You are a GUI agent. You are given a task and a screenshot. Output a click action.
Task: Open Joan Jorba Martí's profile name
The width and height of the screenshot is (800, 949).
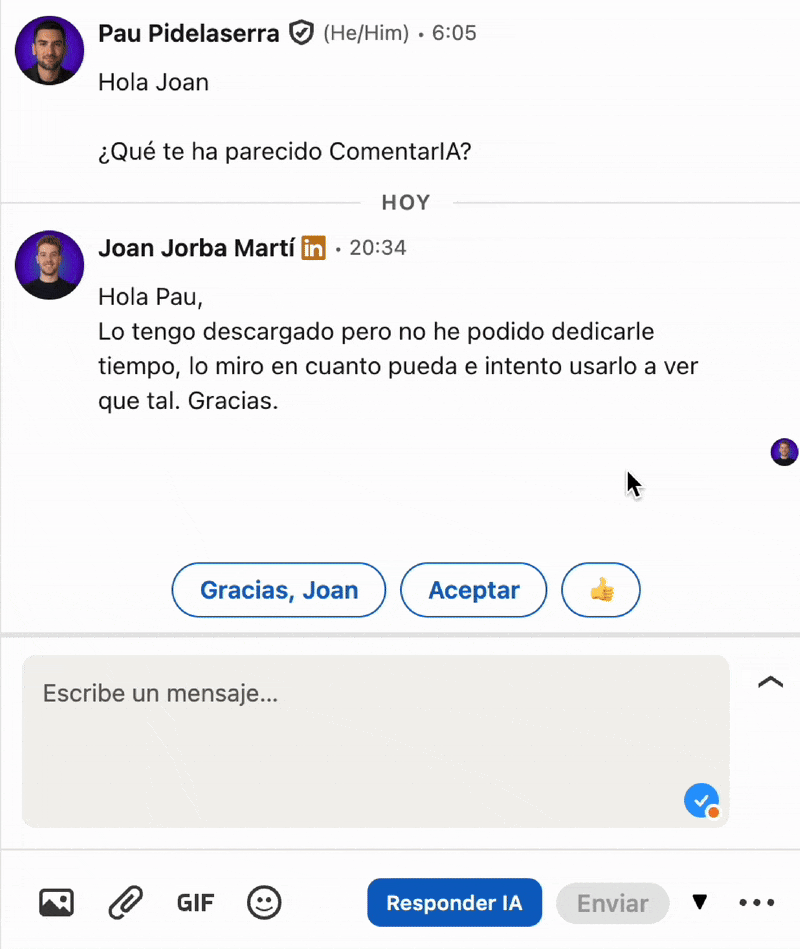coord(196,247)
